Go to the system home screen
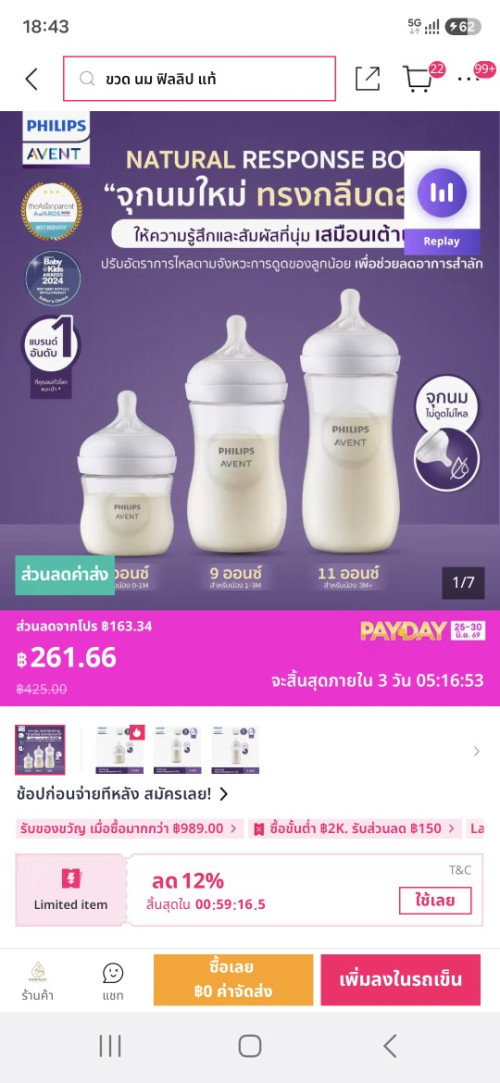 (x=250, y=1046)
